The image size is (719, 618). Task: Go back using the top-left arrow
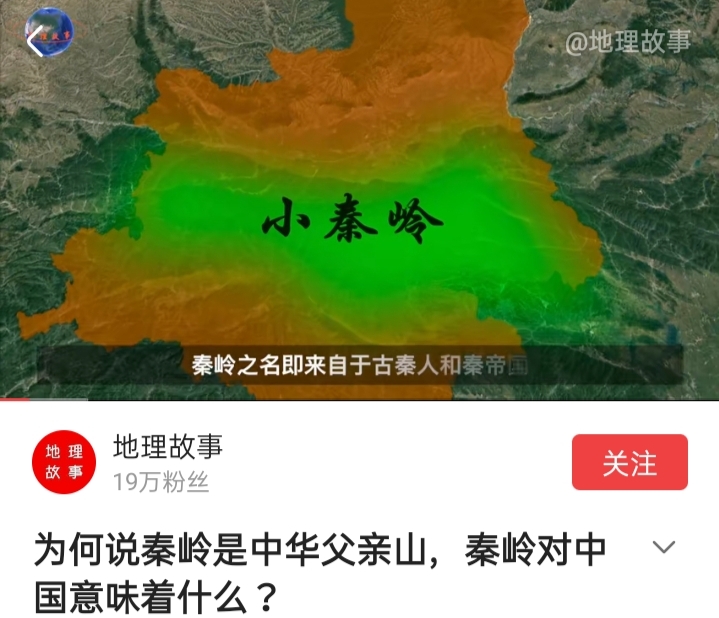point(35,40)
